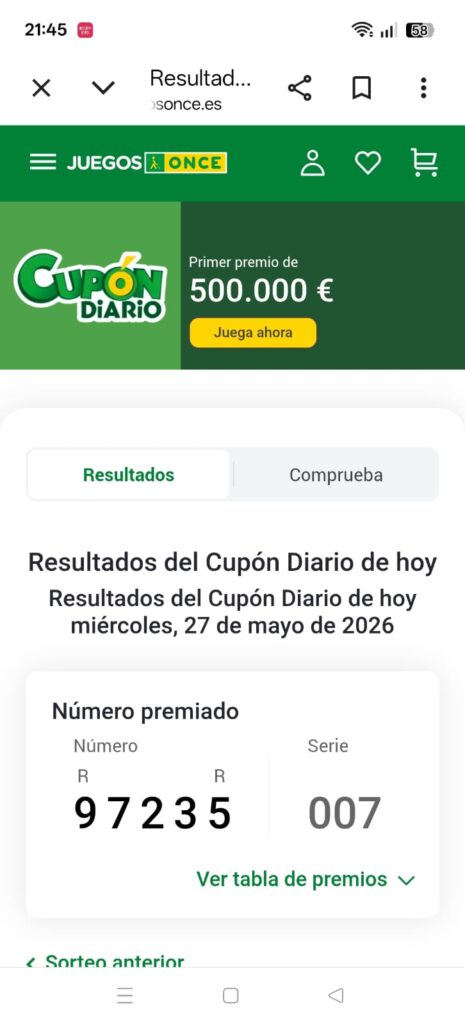Image resolution: width=465 pixels, height=1024 pixels.
Task: Go to the system home screen
Action: (x=231, y=995)
